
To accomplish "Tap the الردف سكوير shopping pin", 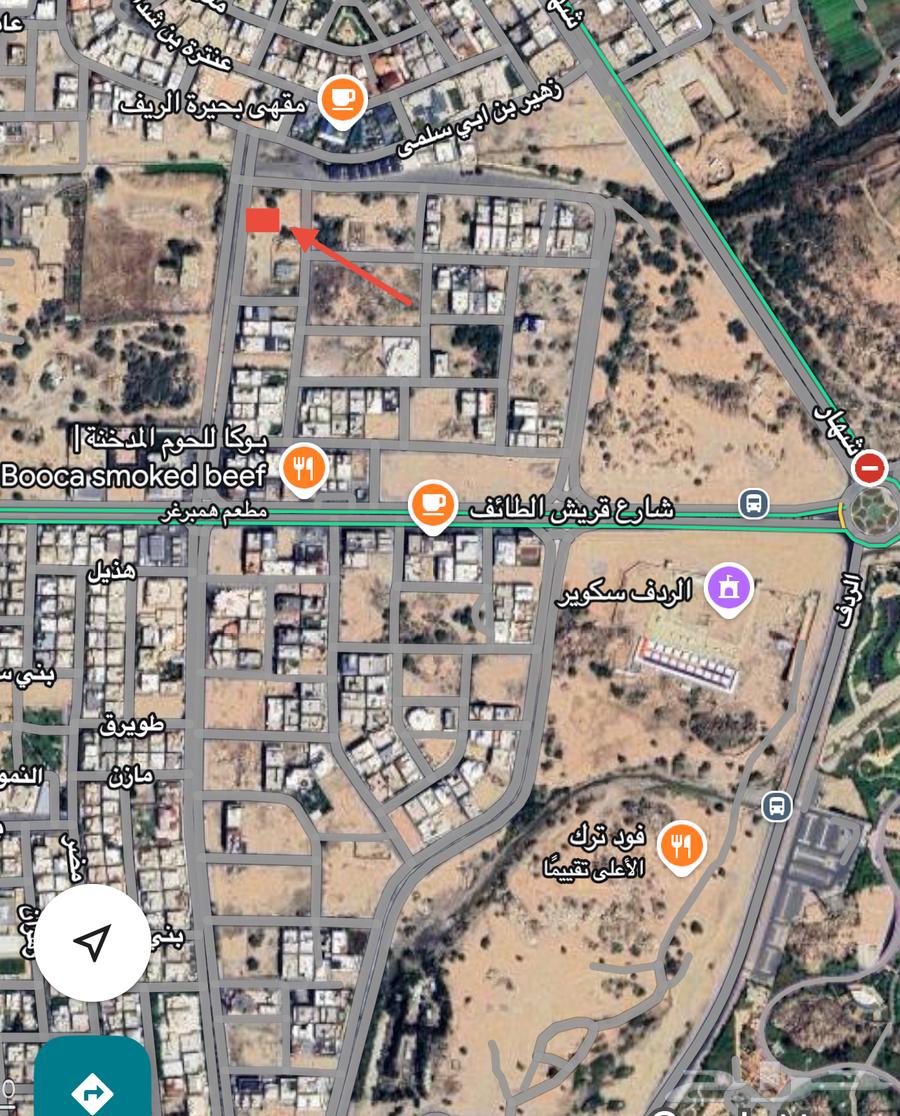I will point(728,586).
